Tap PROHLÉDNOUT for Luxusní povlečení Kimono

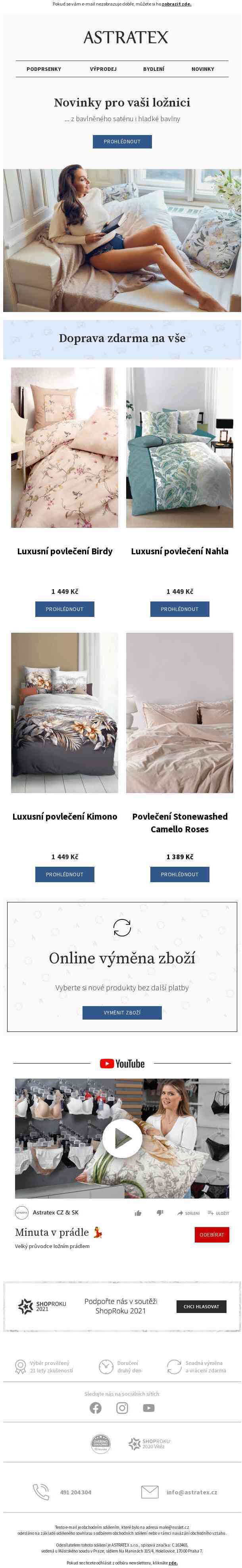click(x=65, y=875)
